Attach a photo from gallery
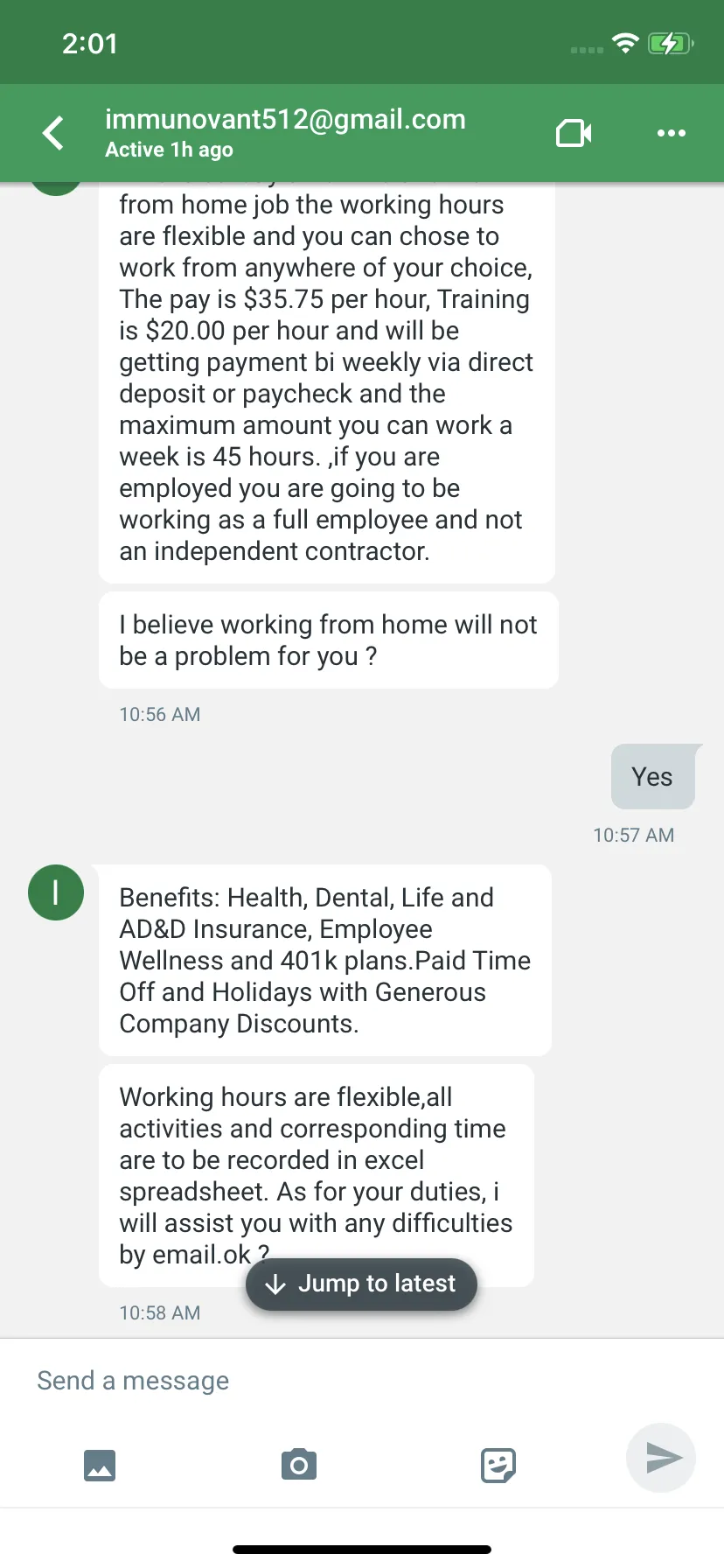724x1568 pixels. point(100,1464)
